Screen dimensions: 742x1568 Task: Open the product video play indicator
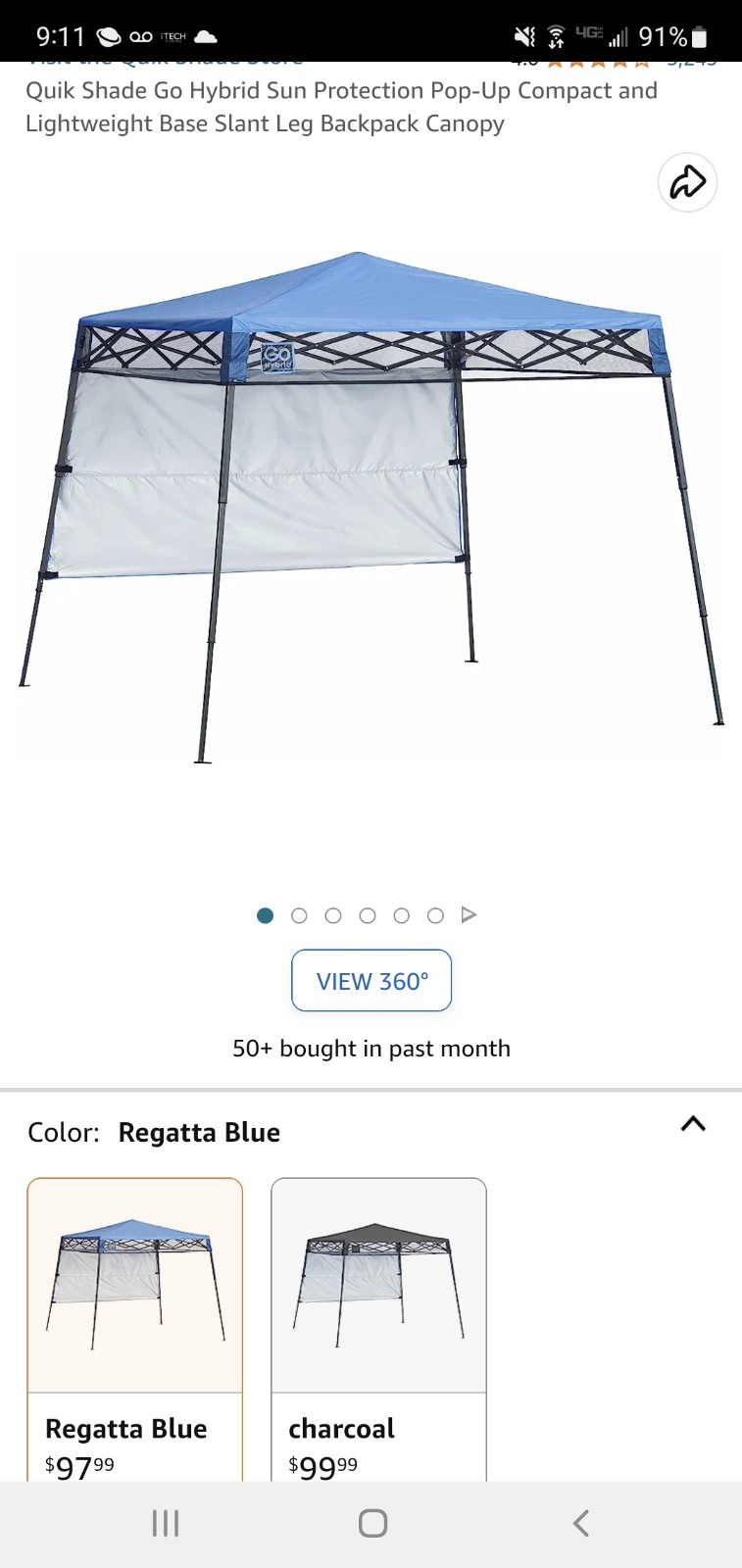pos(469,914)
